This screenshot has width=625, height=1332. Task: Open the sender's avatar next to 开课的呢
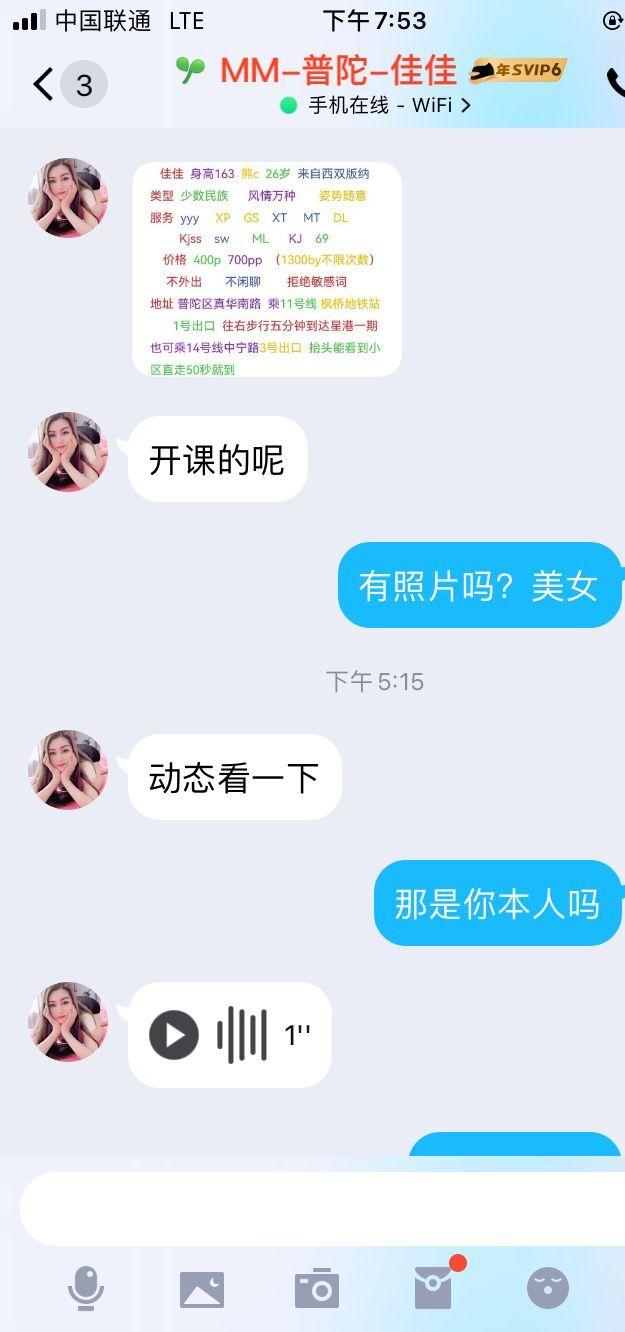click(x=68, y=452)
